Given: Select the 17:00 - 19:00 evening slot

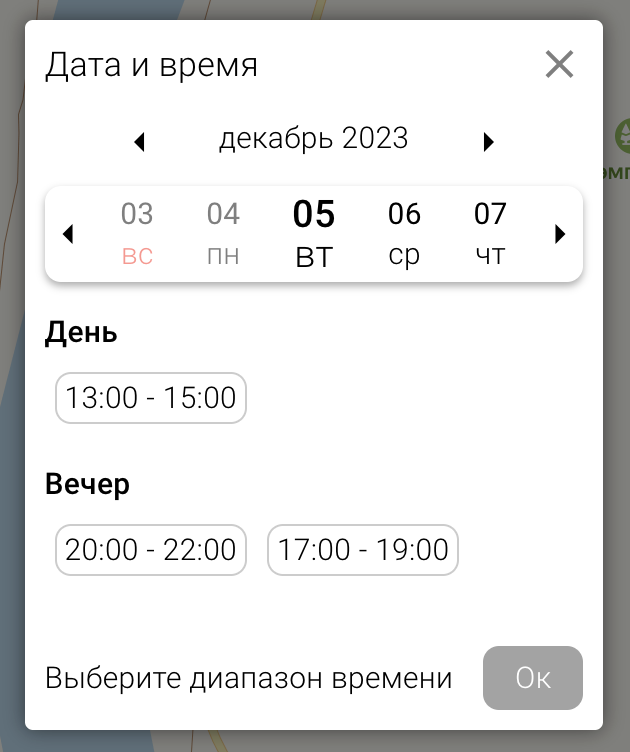Looking at the screenshot, I should (x=363, y=550).
